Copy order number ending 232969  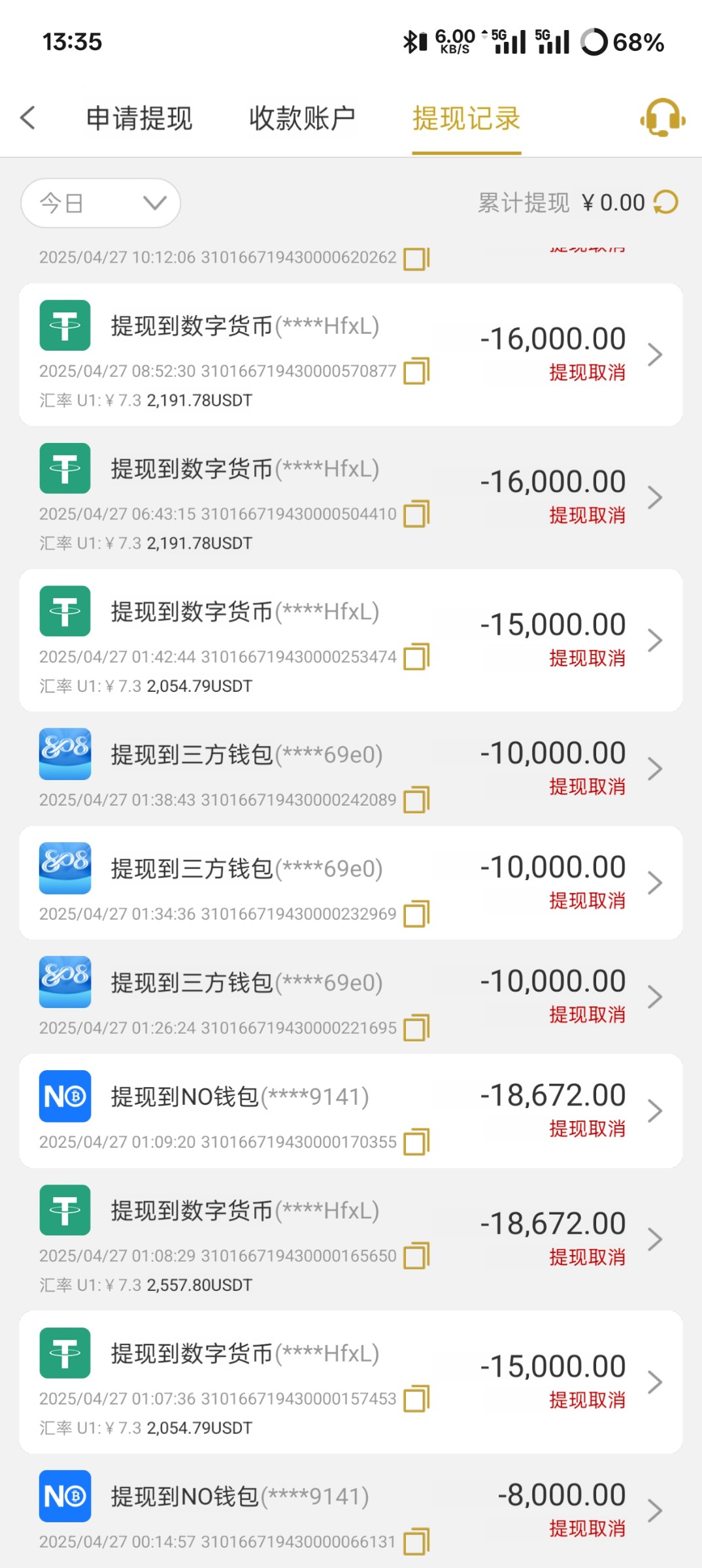[416, 913]
